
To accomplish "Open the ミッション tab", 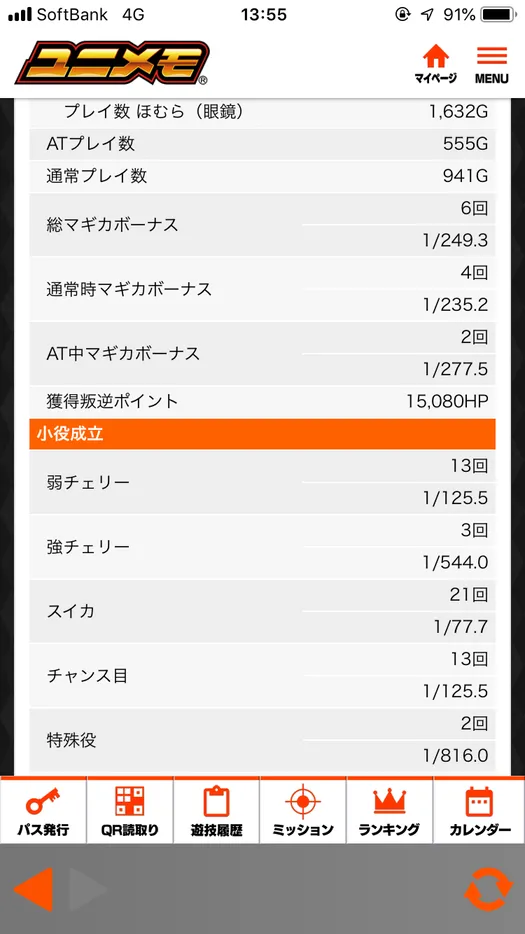I will pos(303,811).
